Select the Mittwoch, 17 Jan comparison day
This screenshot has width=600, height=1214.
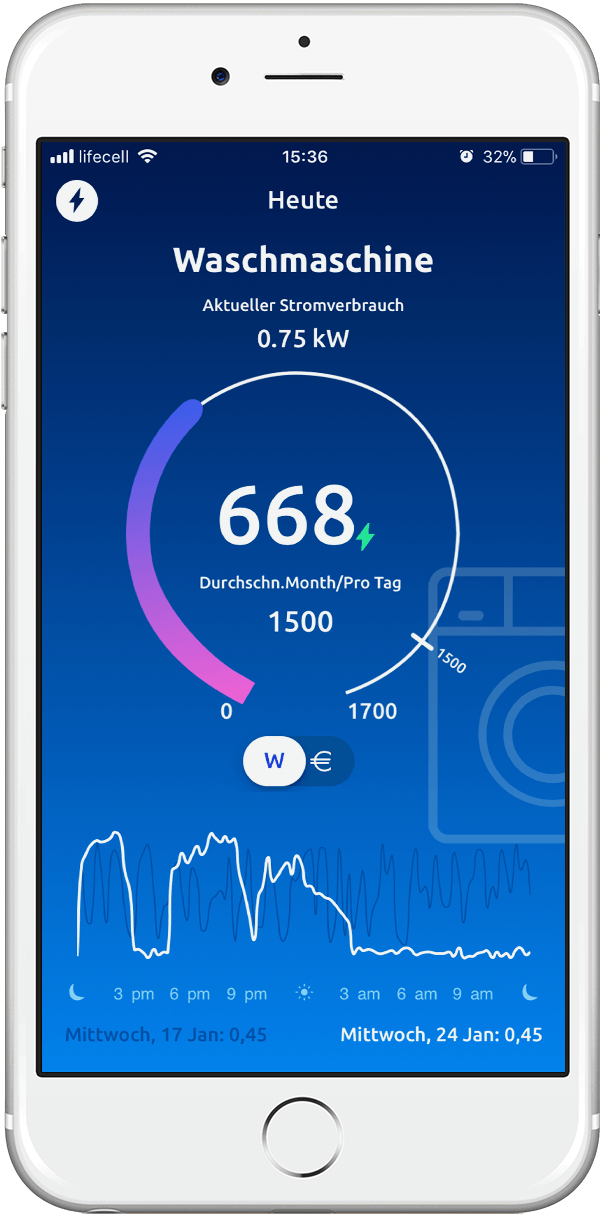[166, 1034]
